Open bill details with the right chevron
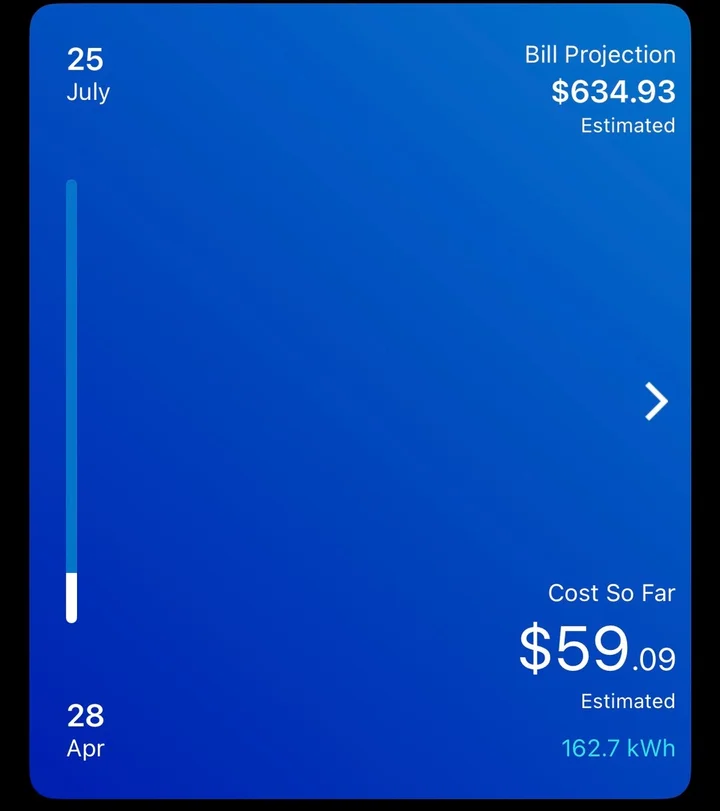Viewport: 720px width, 811px height. click(656, 401)
